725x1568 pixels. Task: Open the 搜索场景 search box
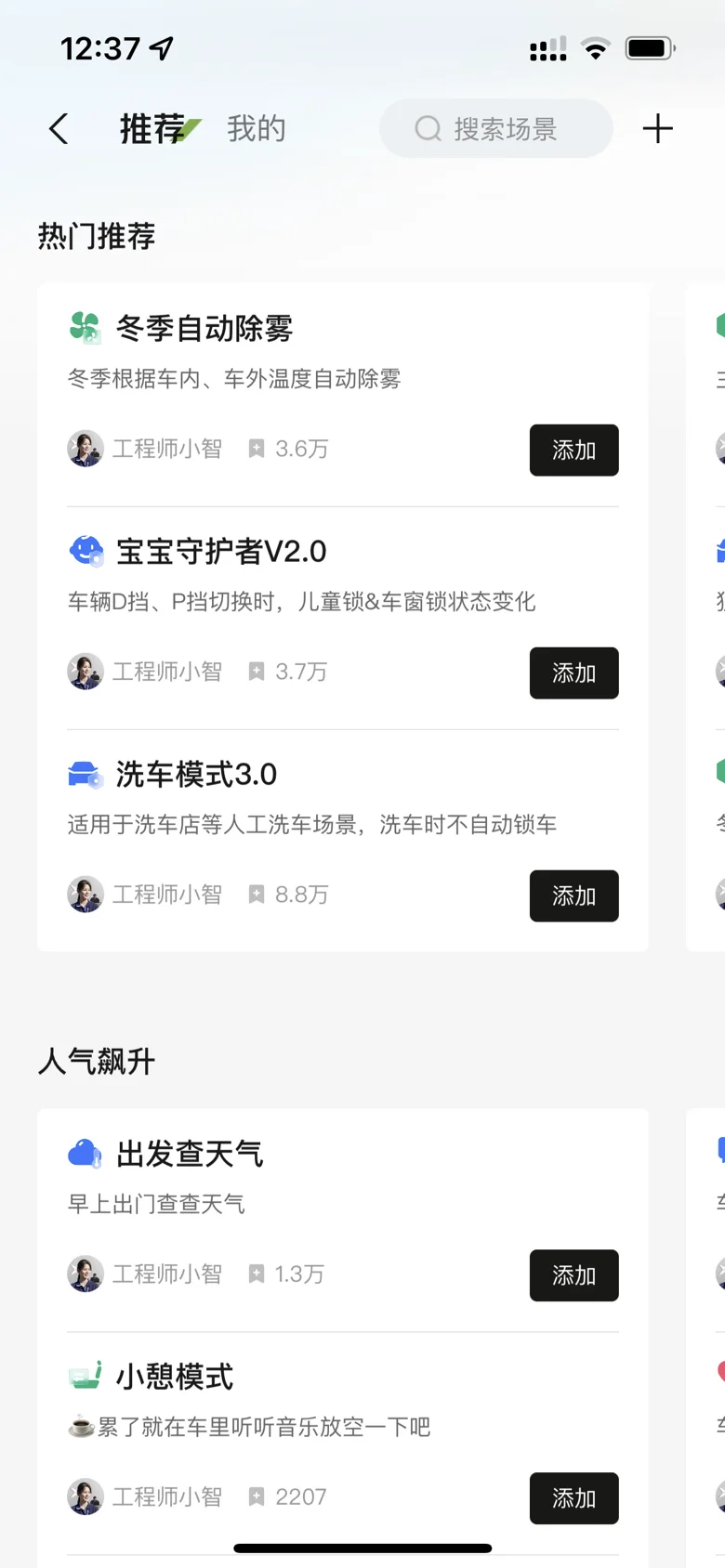pyautogui.click(x=495, y=129)
